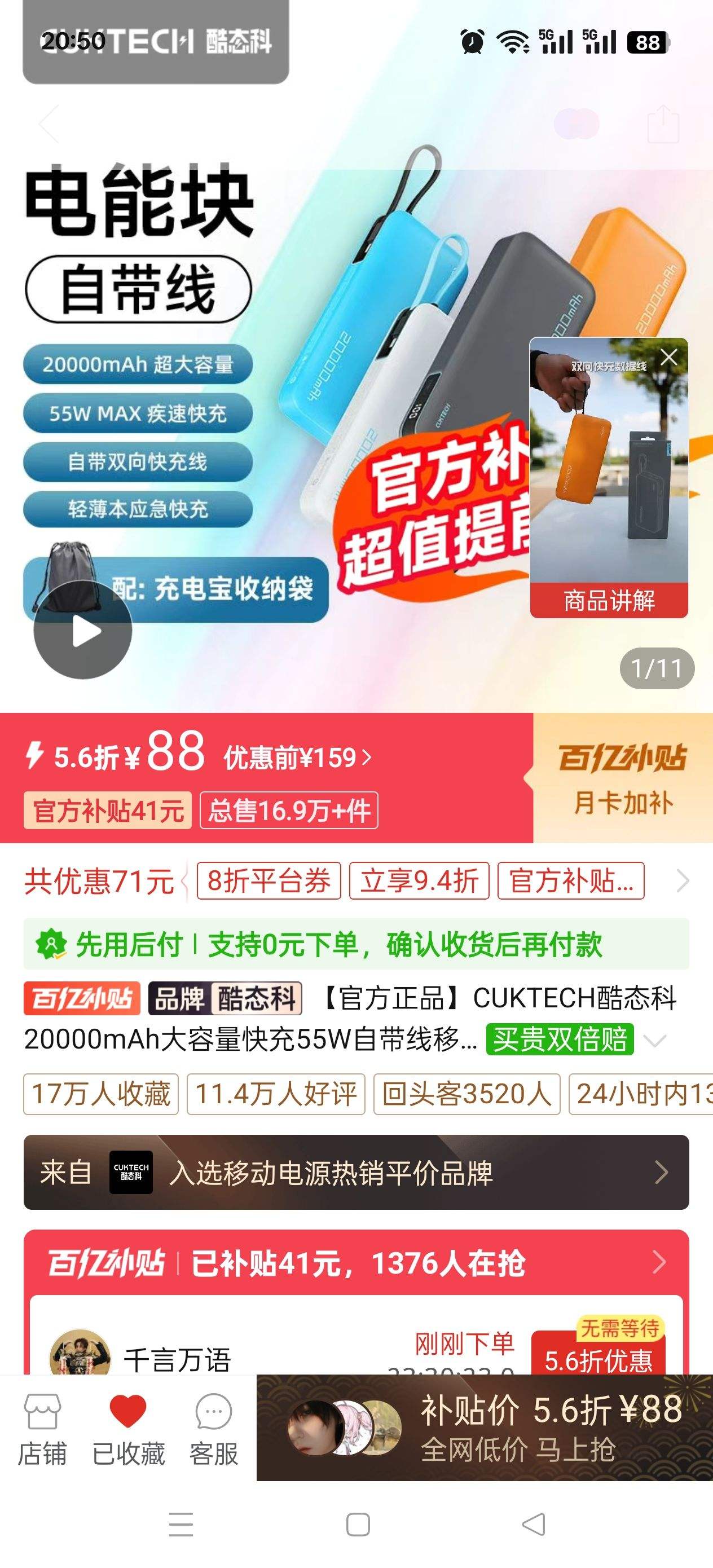
Task: Open 入选移动电源热销平价品牌 brand banner
Action: pyautogui.click(x=356, y=1171)
